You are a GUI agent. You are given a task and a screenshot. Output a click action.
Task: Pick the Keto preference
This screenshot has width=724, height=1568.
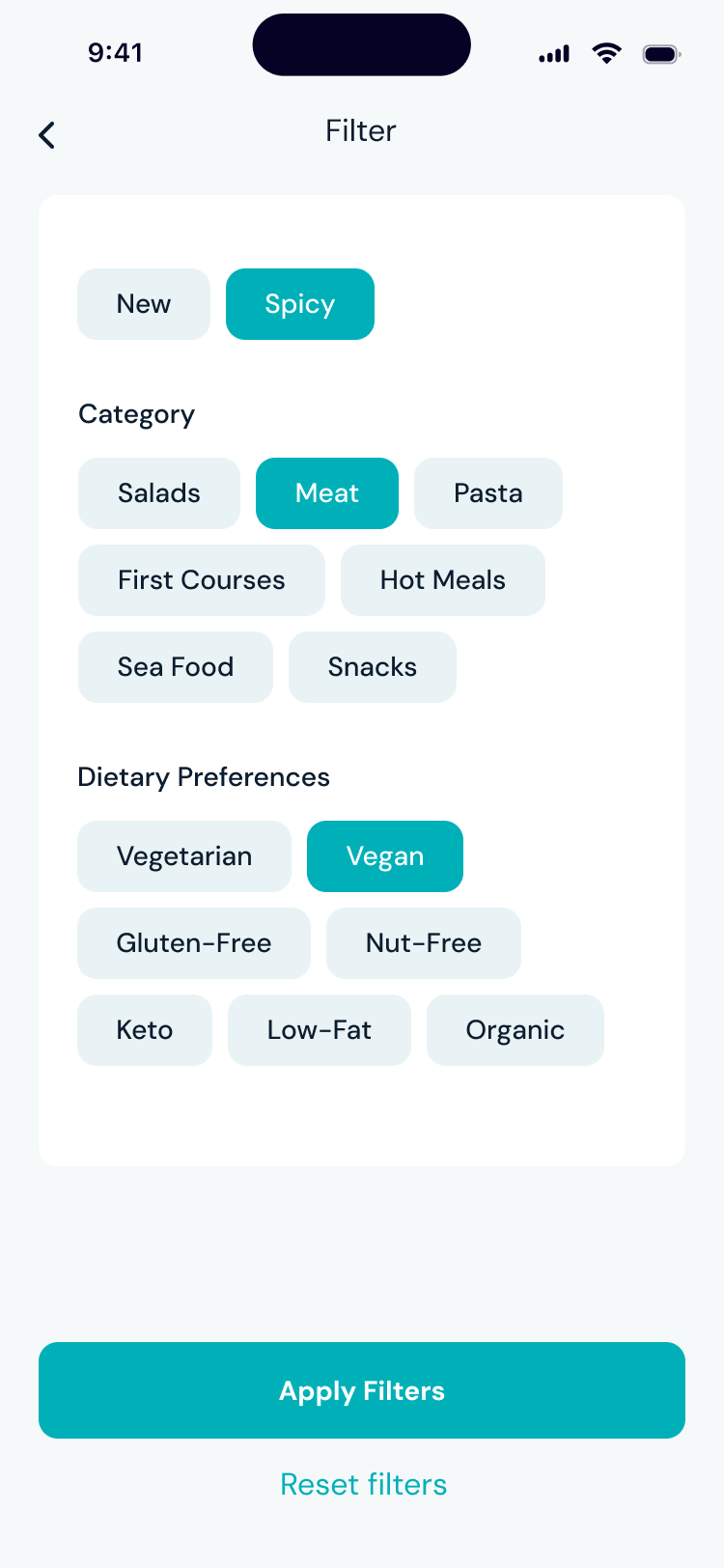[145, 1030]
